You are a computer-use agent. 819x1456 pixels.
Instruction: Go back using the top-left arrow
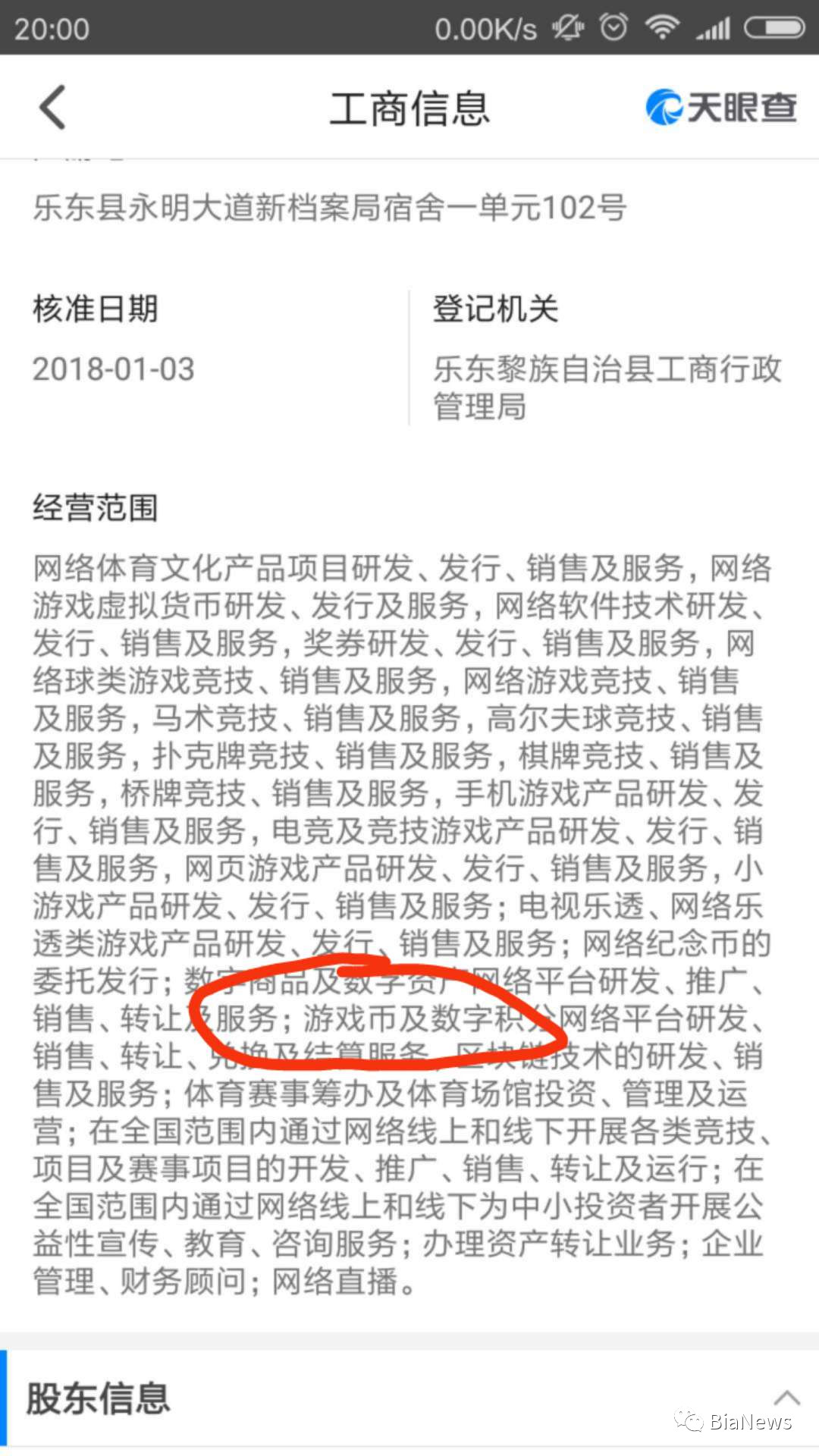tap(52, 107)
